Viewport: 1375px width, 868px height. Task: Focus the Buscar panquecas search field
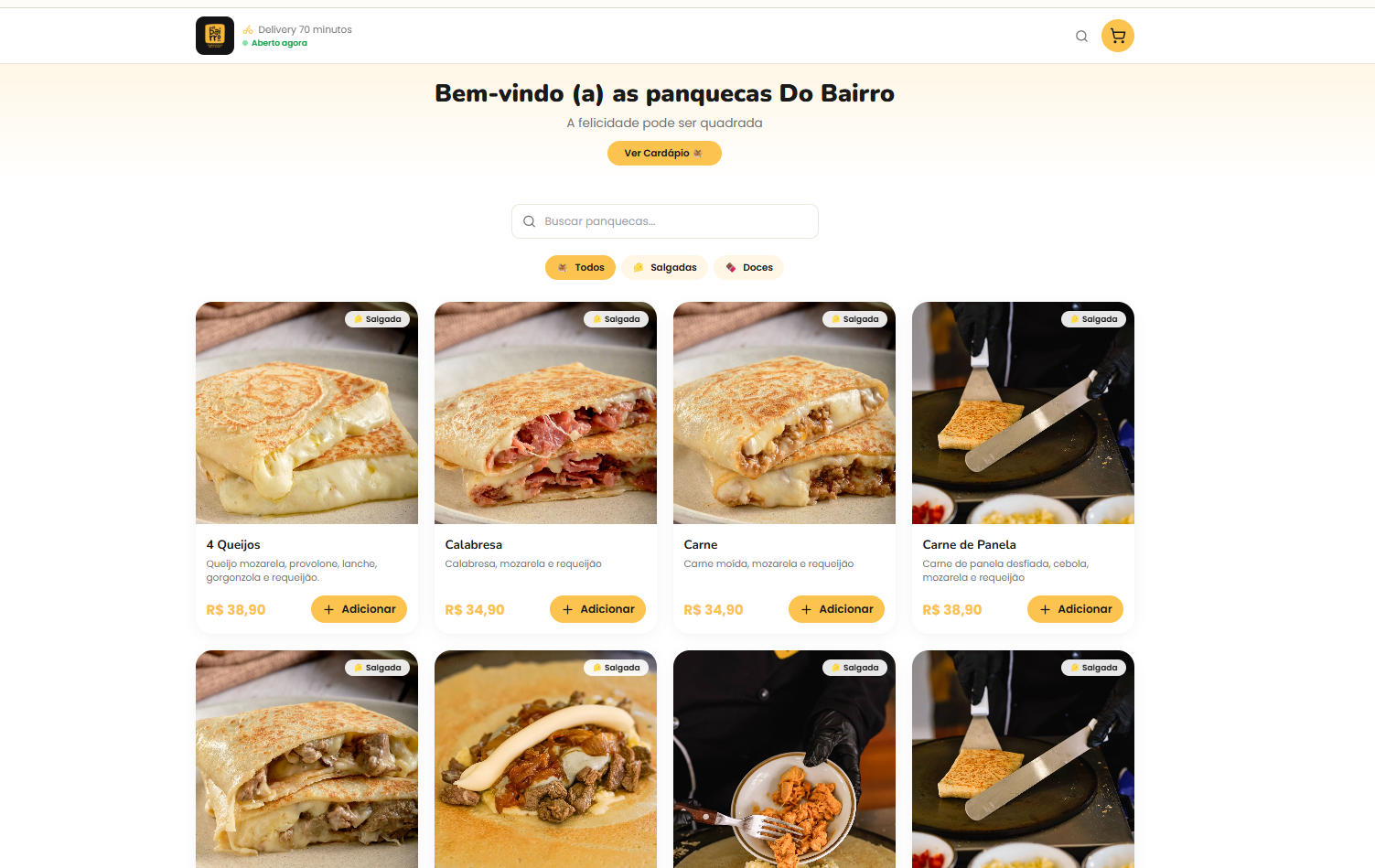pyautogui.click(x=665, y=221)
